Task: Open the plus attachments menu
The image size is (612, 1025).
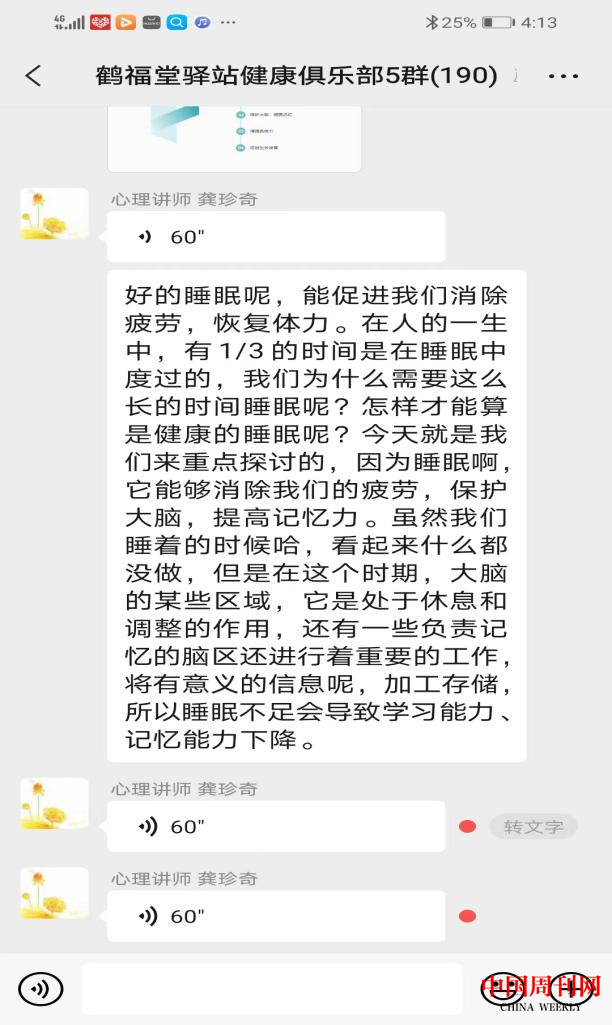Action: 571,988
